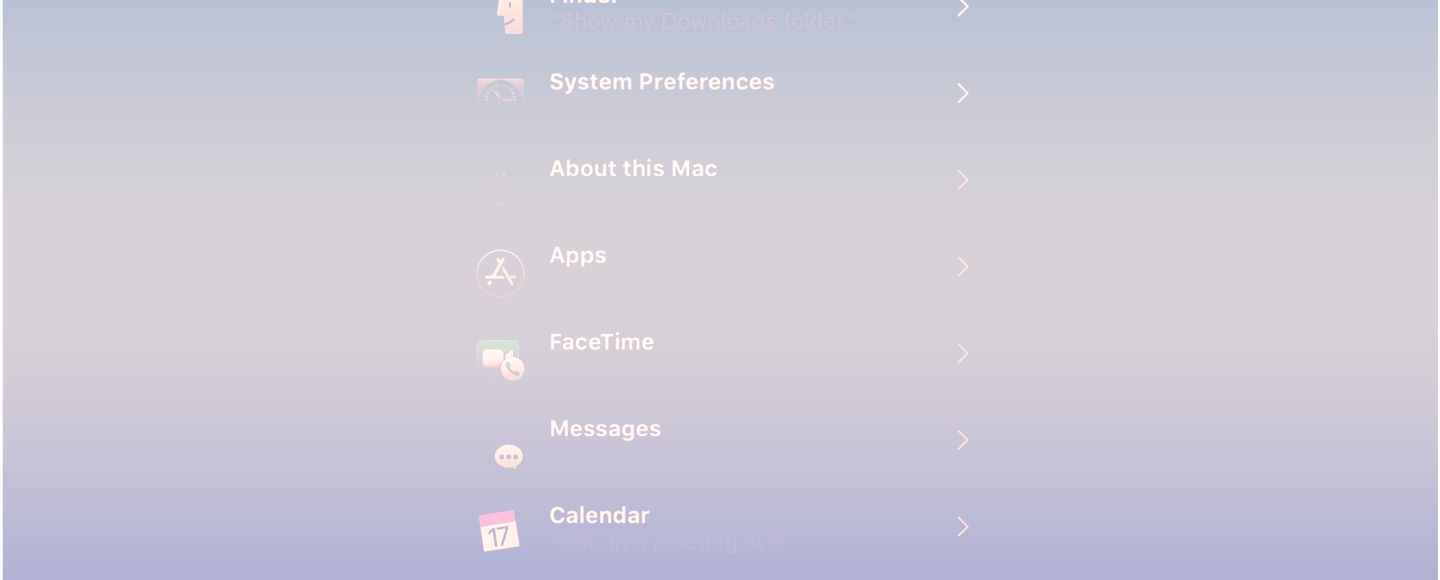Screen dimensions: 1440x580
Task: Open the Calendar row
Action: [599, 517]
